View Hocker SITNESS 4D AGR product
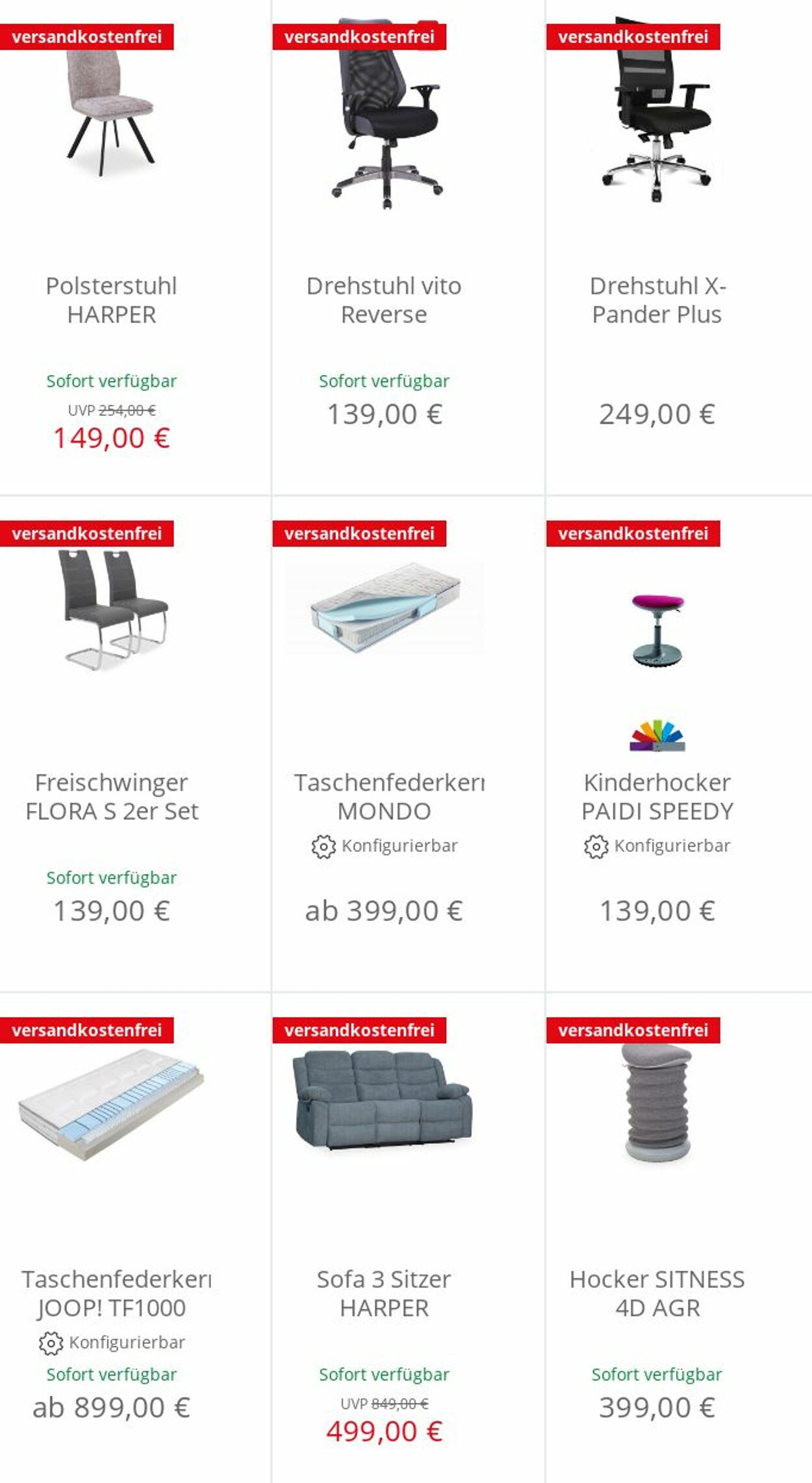 coord(657,1293)
